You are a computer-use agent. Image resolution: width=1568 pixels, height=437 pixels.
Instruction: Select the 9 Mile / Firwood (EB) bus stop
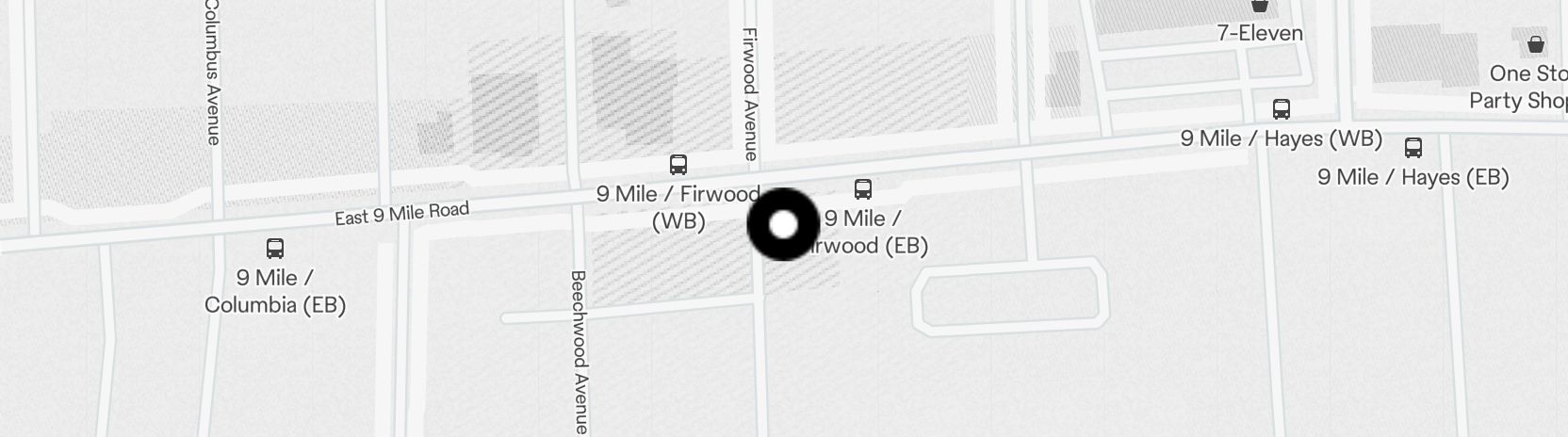pos(862,189)
